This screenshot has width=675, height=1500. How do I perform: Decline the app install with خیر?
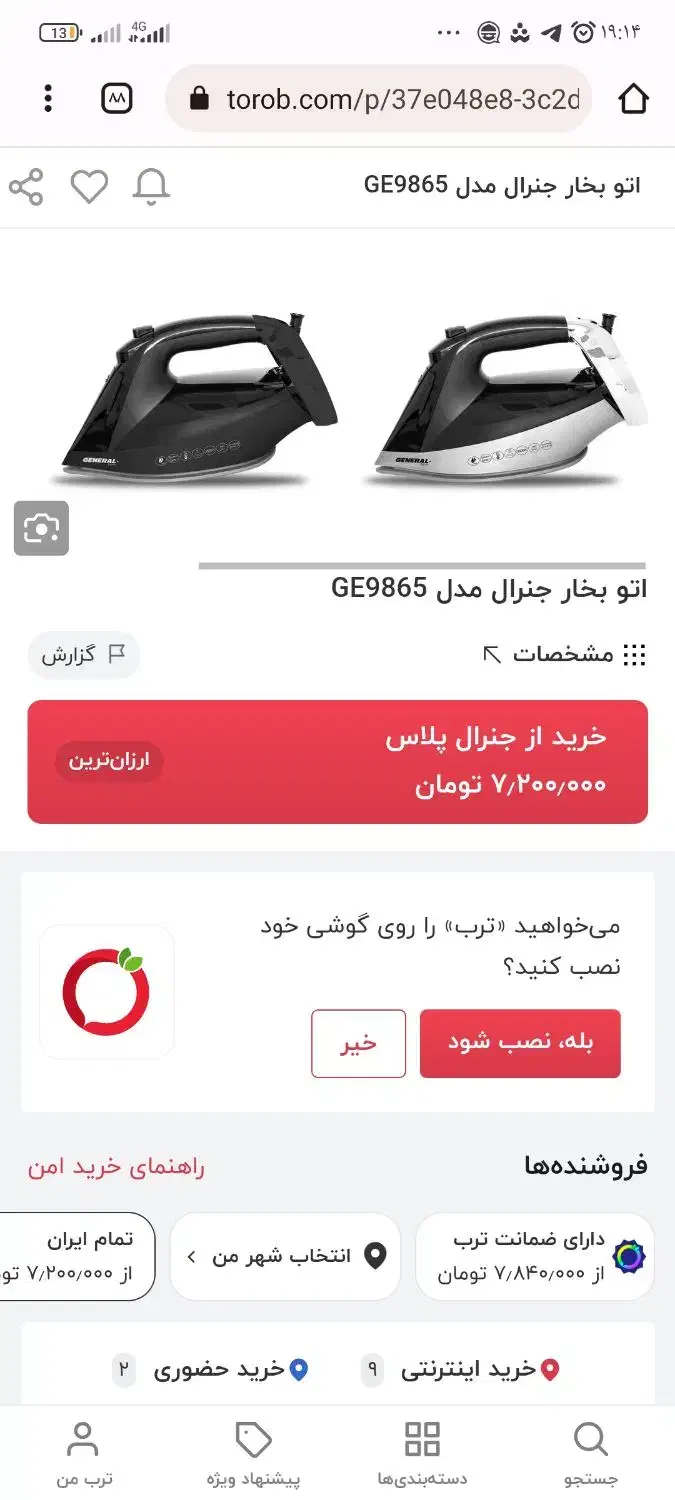coord(358,1043)
